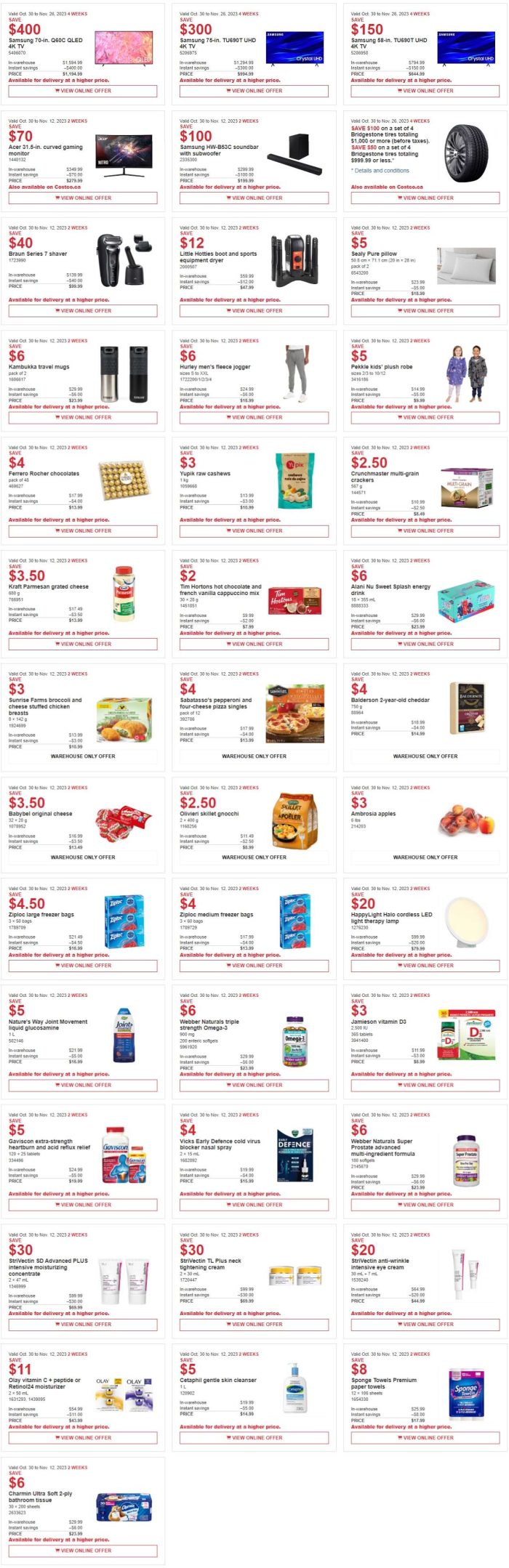View online offer for Yupik raw cashews
509x1568 pixels.
pos(254,530)
